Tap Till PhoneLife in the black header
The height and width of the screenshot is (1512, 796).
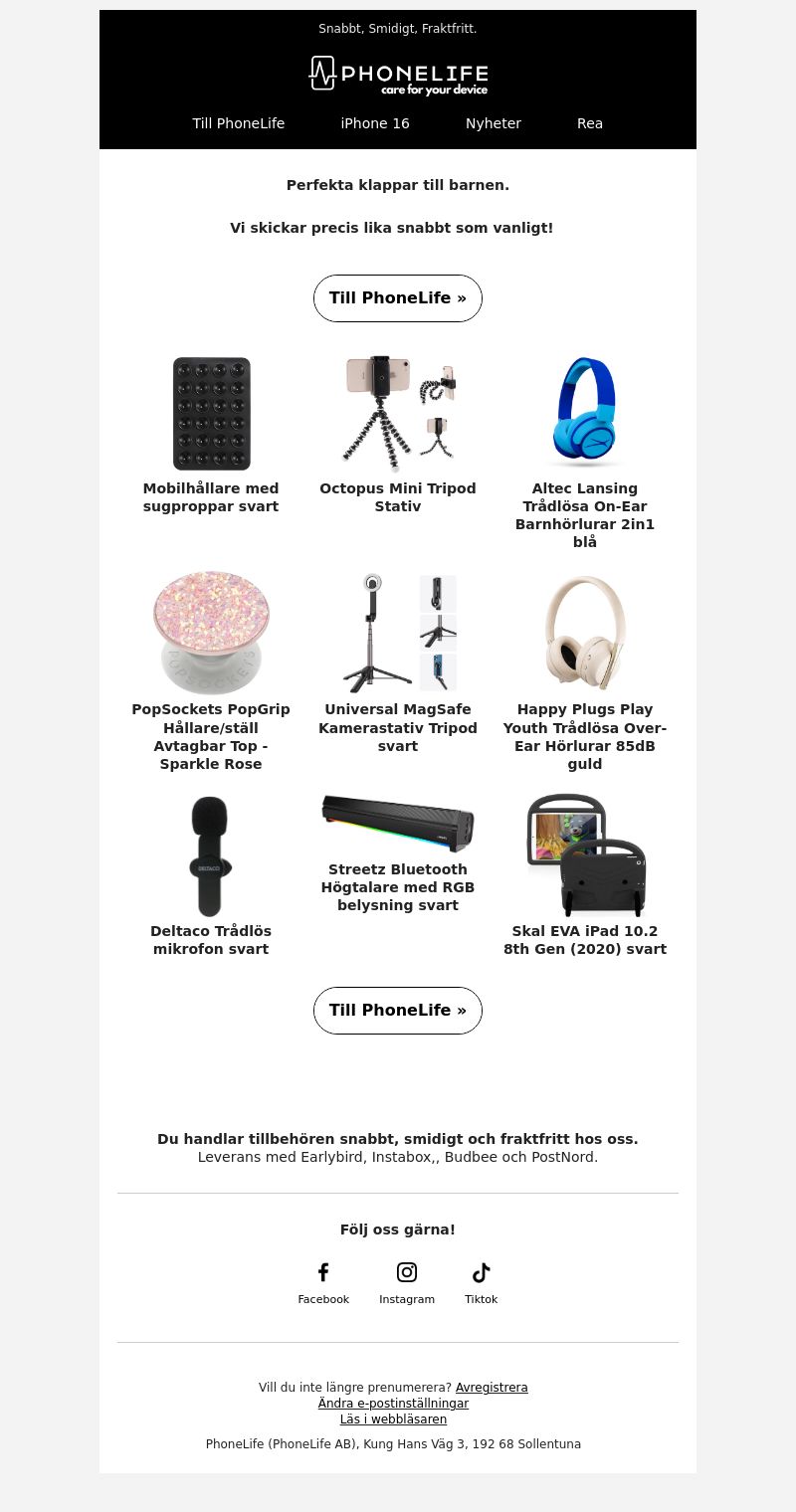click(239, 123)
